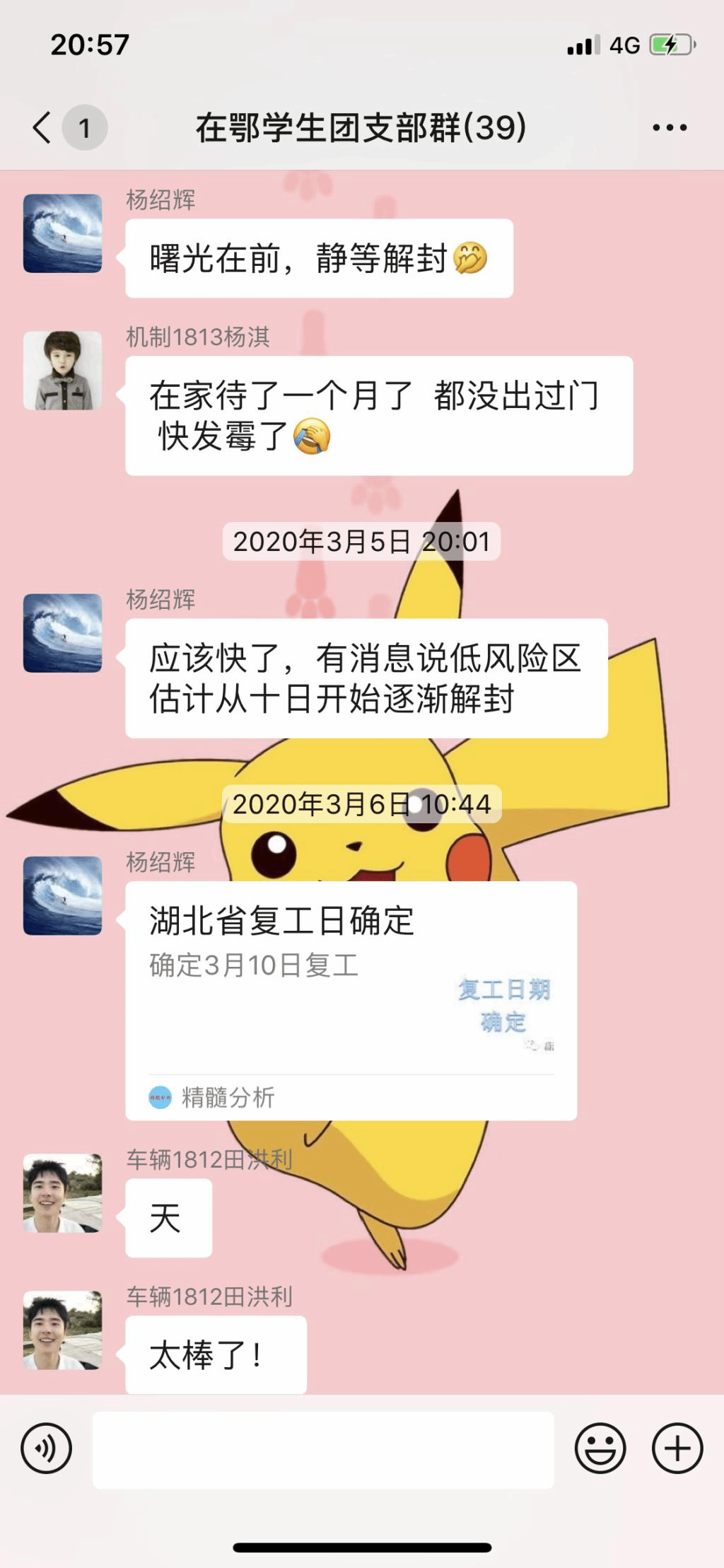Tap the message text field

pyautogui.click(x=323, y=1449)
